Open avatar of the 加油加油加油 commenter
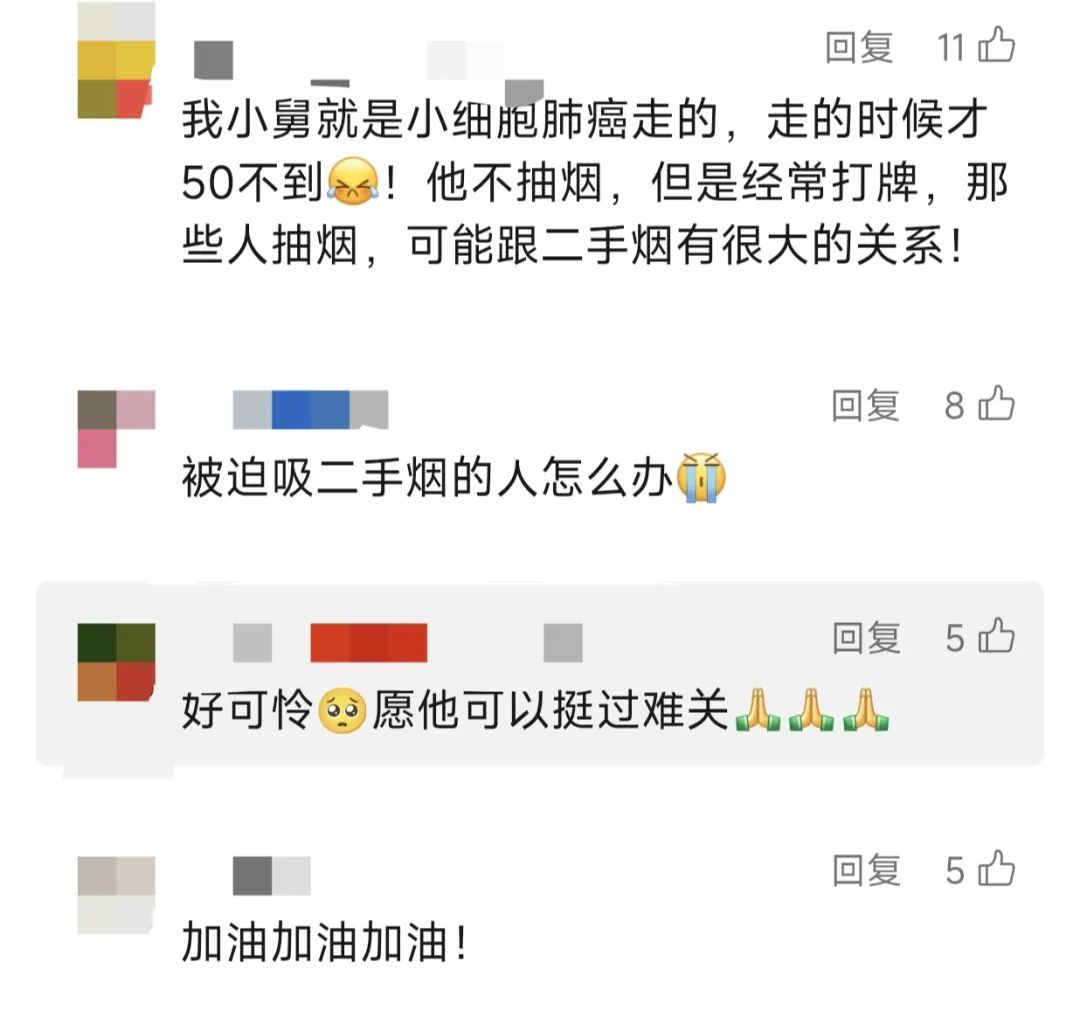Screen dimensions: 1080x1017 [x=116, y=895]
